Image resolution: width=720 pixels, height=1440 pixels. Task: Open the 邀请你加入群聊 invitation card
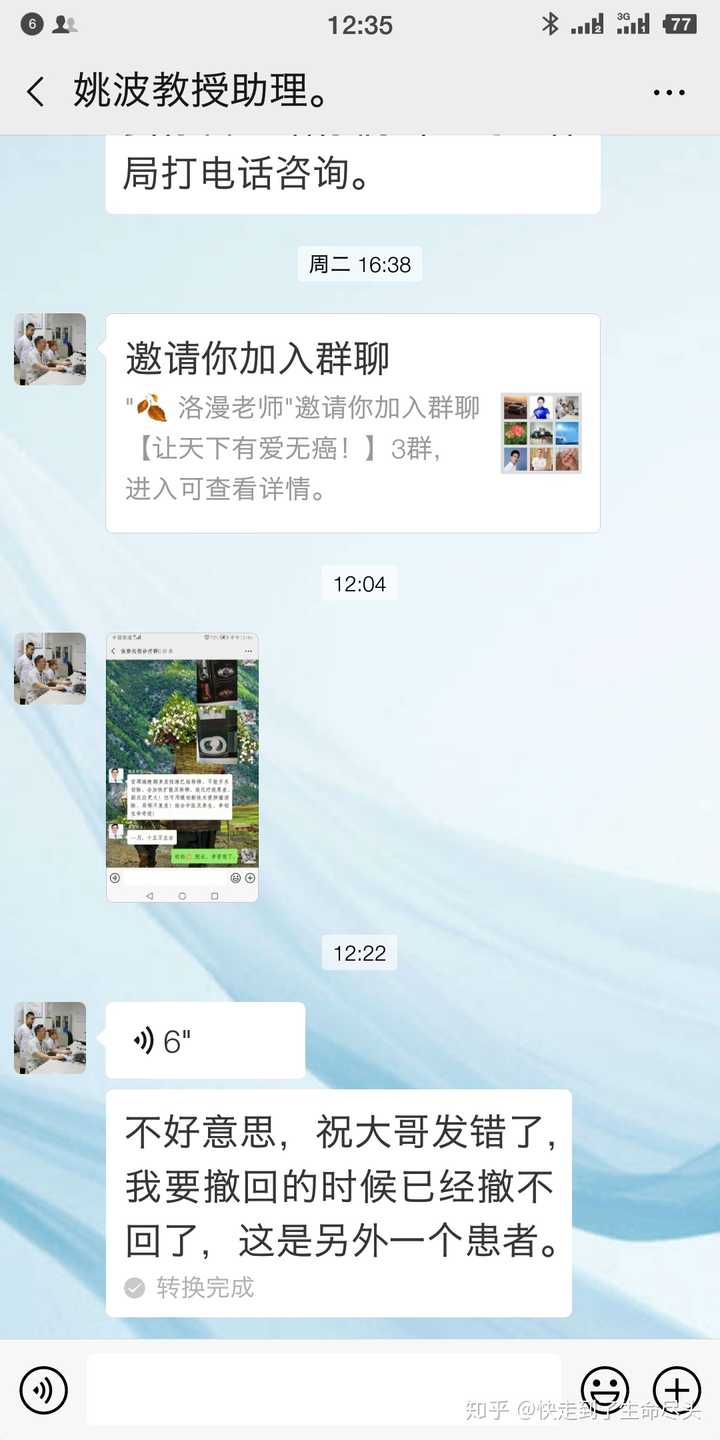tap(352, 423)
